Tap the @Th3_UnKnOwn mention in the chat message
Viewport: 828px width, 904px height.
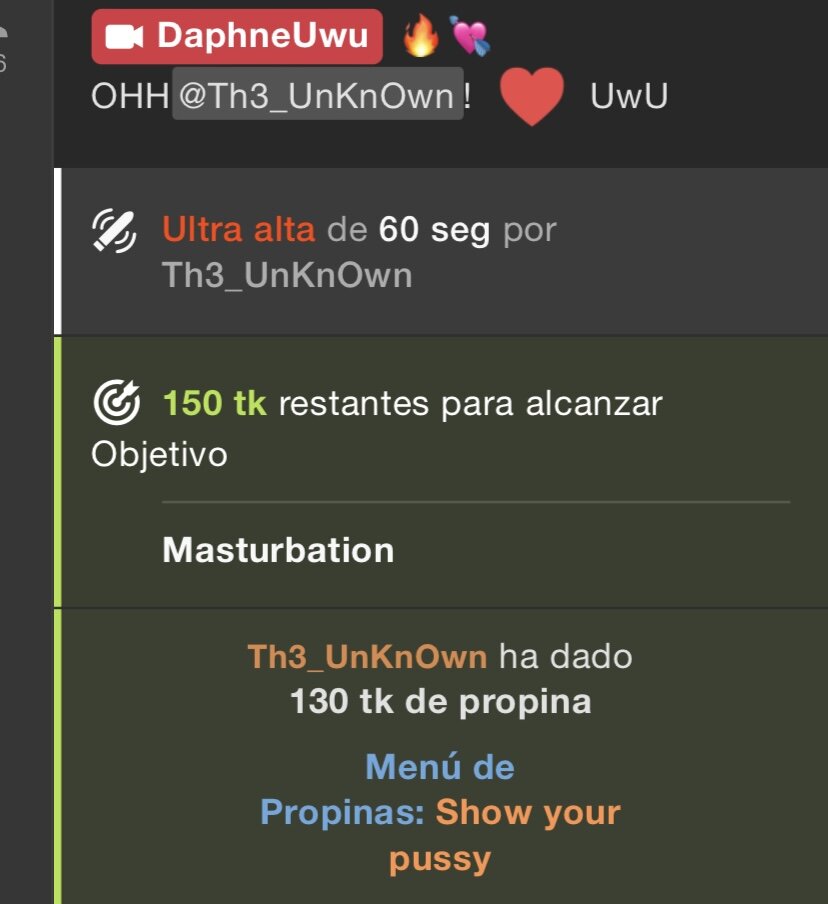(x=317, y=97)
